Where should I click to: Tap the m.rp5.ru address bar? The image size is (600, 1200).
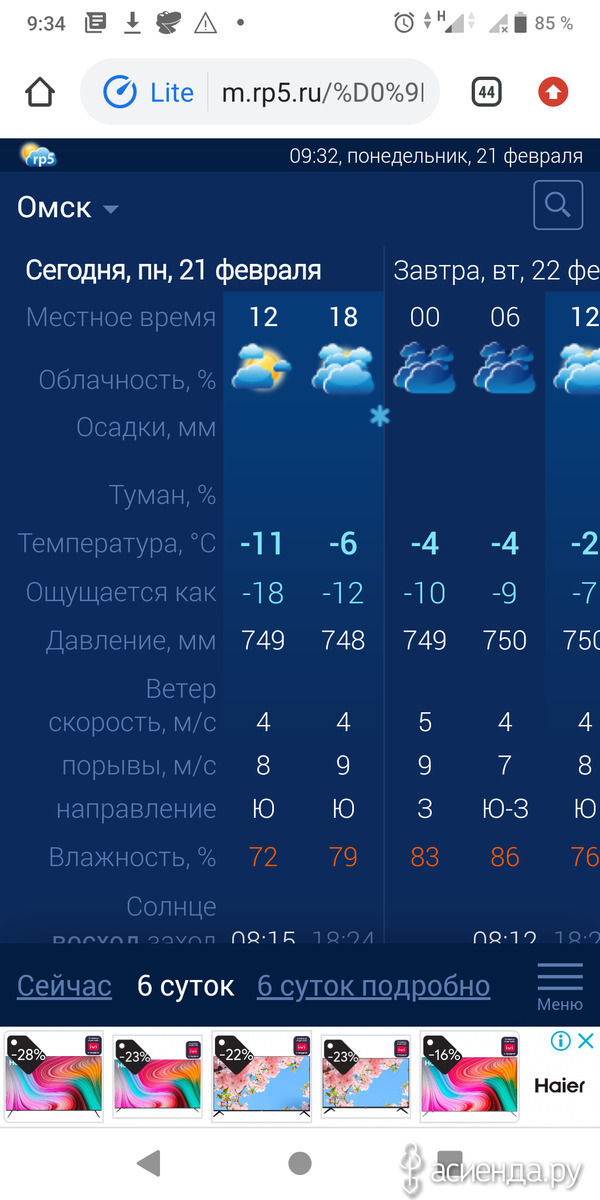tap(322, 93)
